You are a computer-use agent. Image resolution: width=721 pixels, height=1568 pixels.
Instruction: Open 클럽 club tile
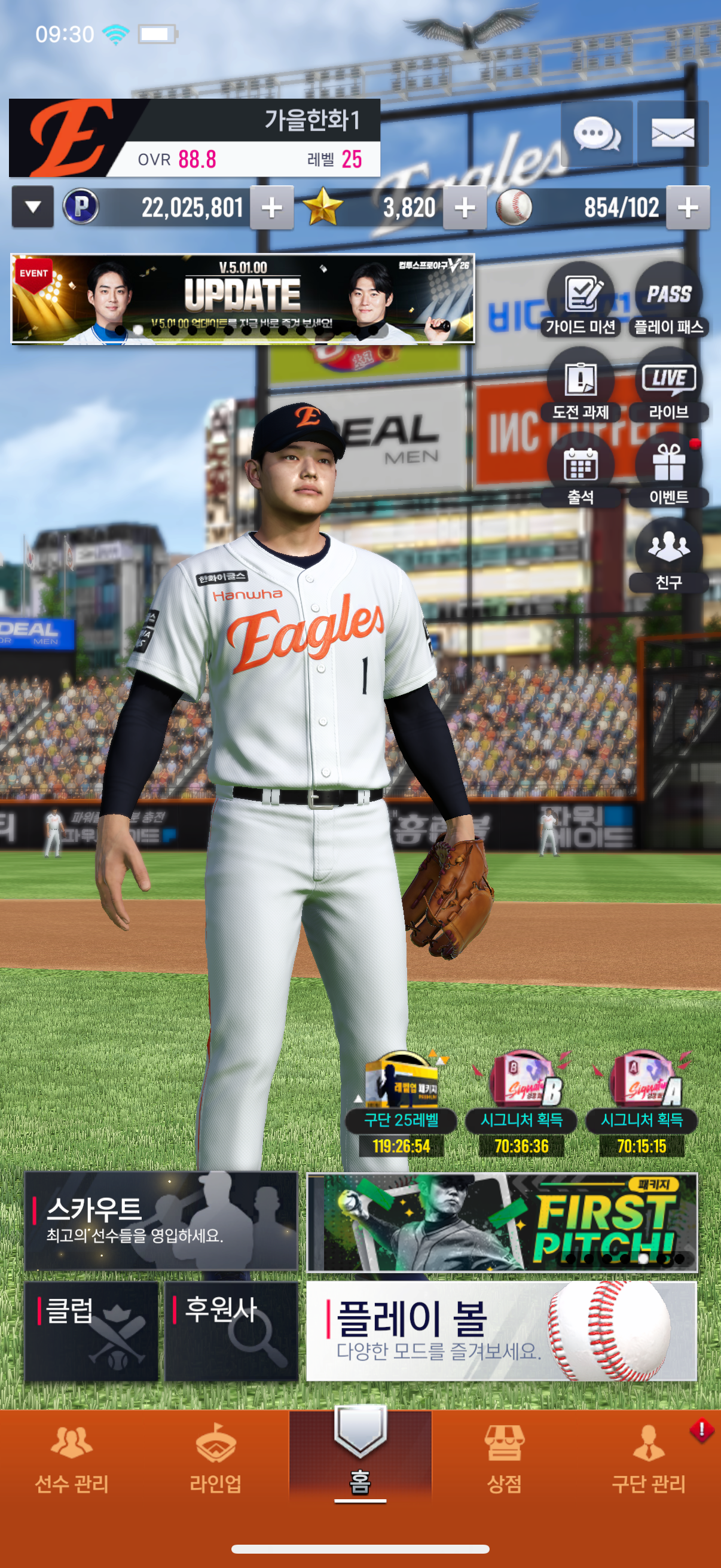click(92, 1331)
